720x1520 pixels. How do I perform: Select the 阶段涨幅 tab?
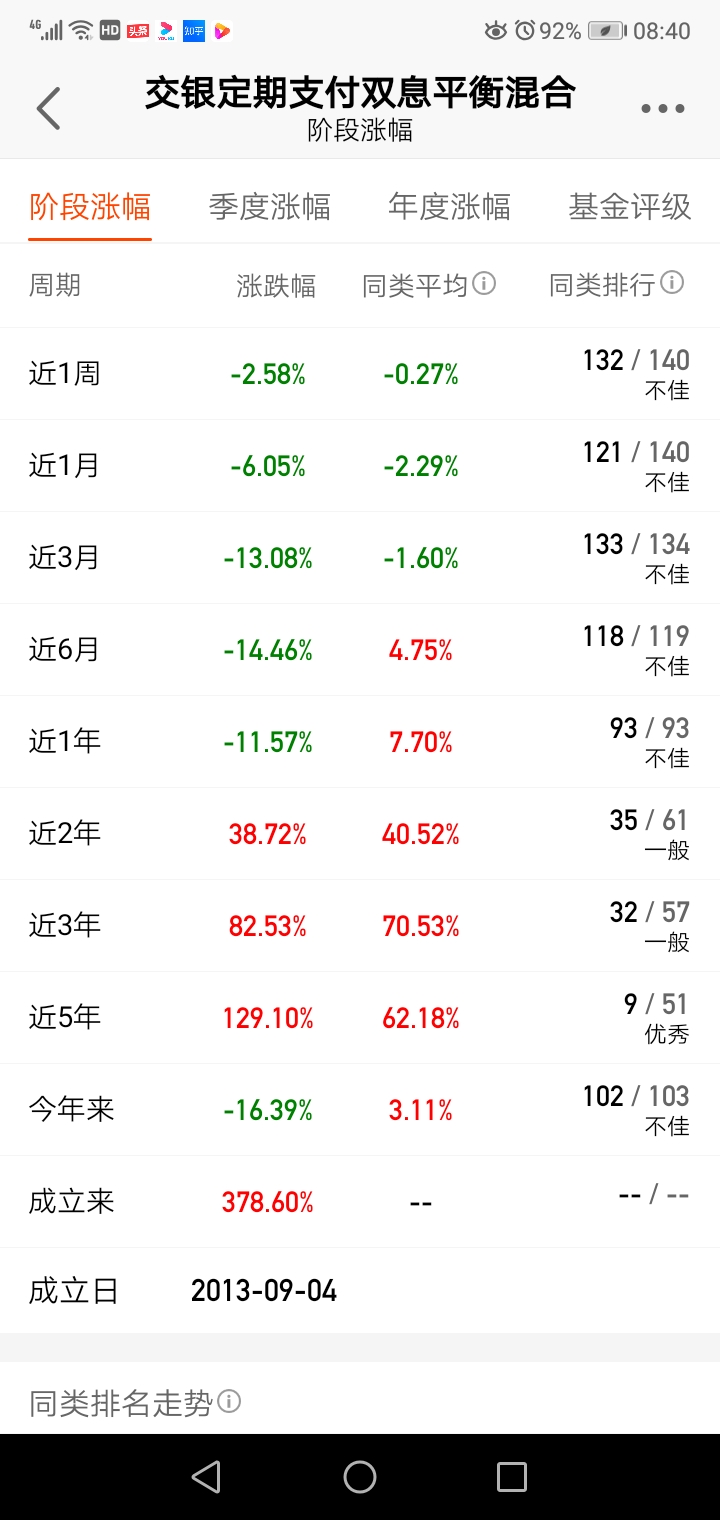90,207
